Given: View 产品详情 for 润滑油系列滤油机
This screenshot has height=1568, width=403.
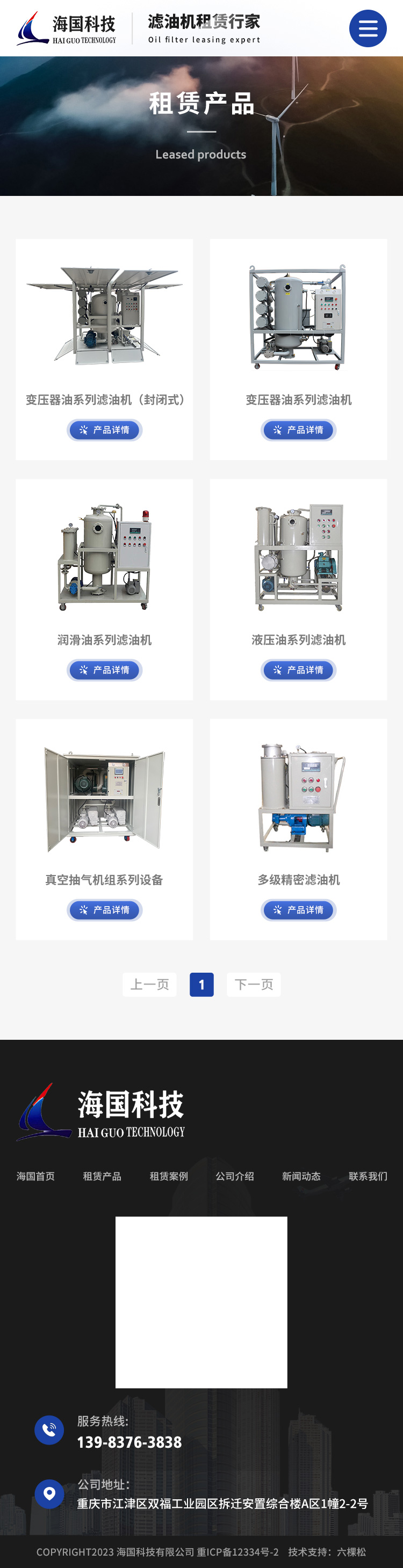Looking at the screenshot, I should pos(104,669).
